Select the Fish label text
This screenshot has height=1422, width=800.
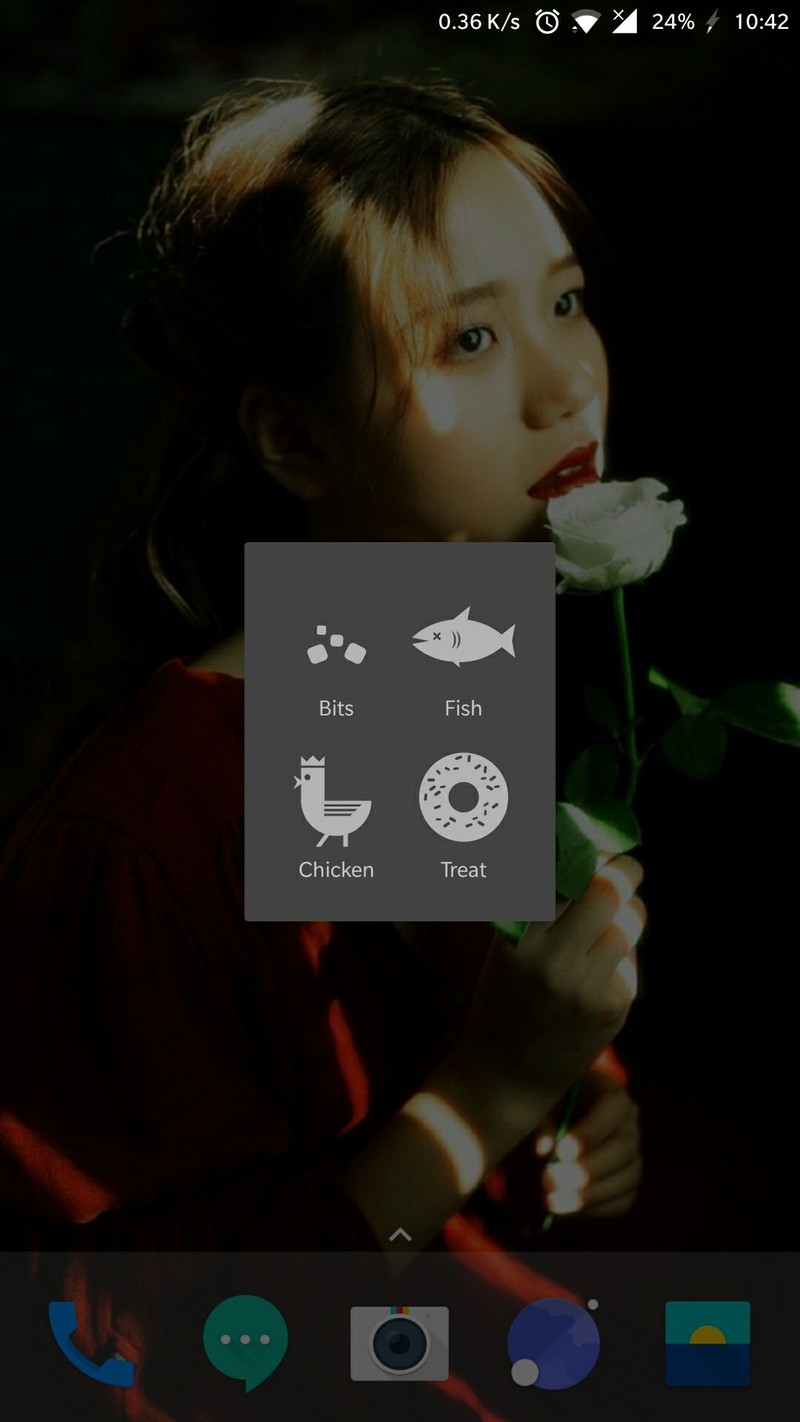pyautogui.click(x=463, y=708)
